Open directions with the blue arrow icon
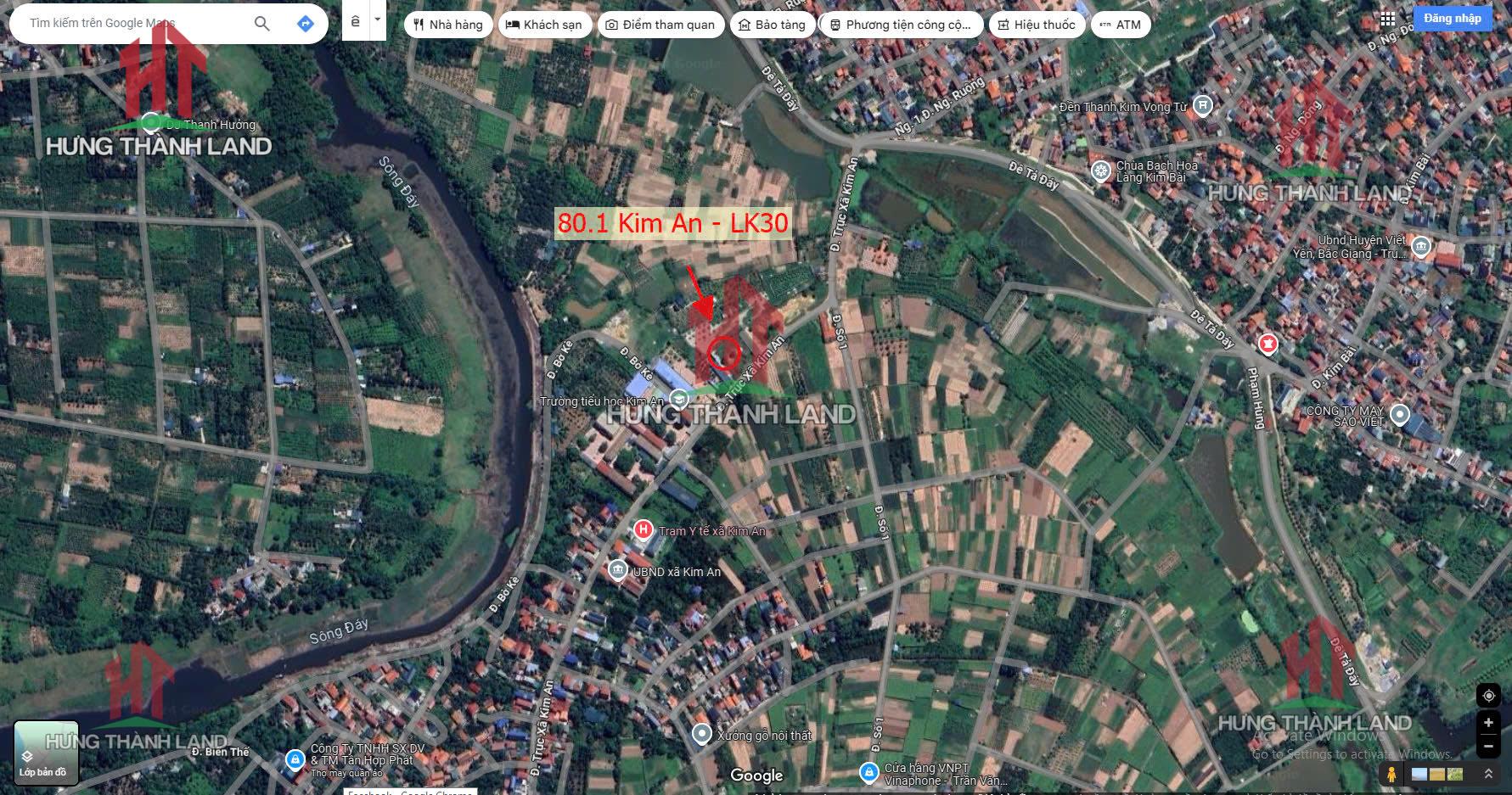Screen dimensions: 1512x795 coord(306,24)
